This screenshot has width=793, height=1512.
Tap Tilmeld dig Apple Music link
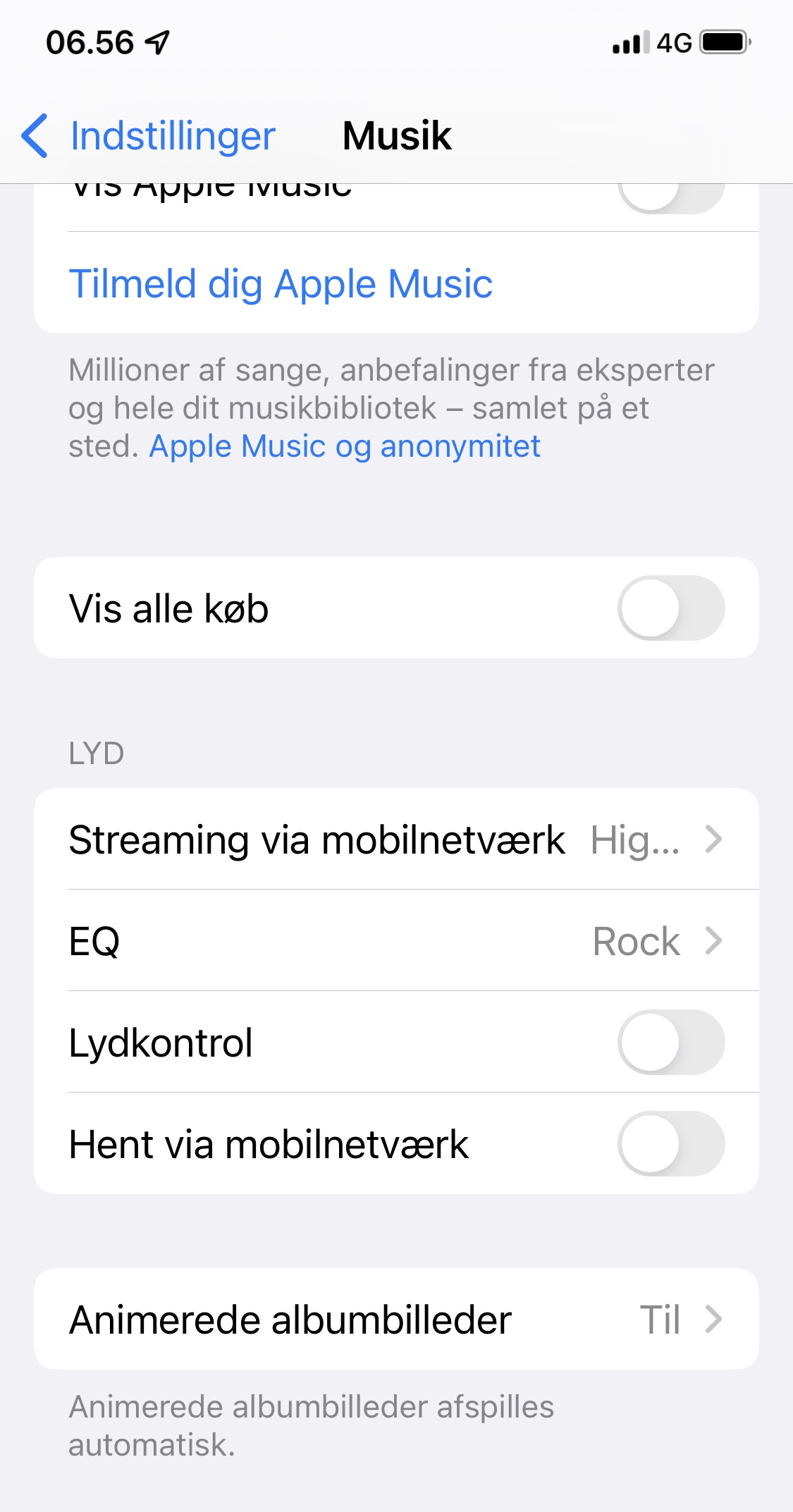[281, 283]
